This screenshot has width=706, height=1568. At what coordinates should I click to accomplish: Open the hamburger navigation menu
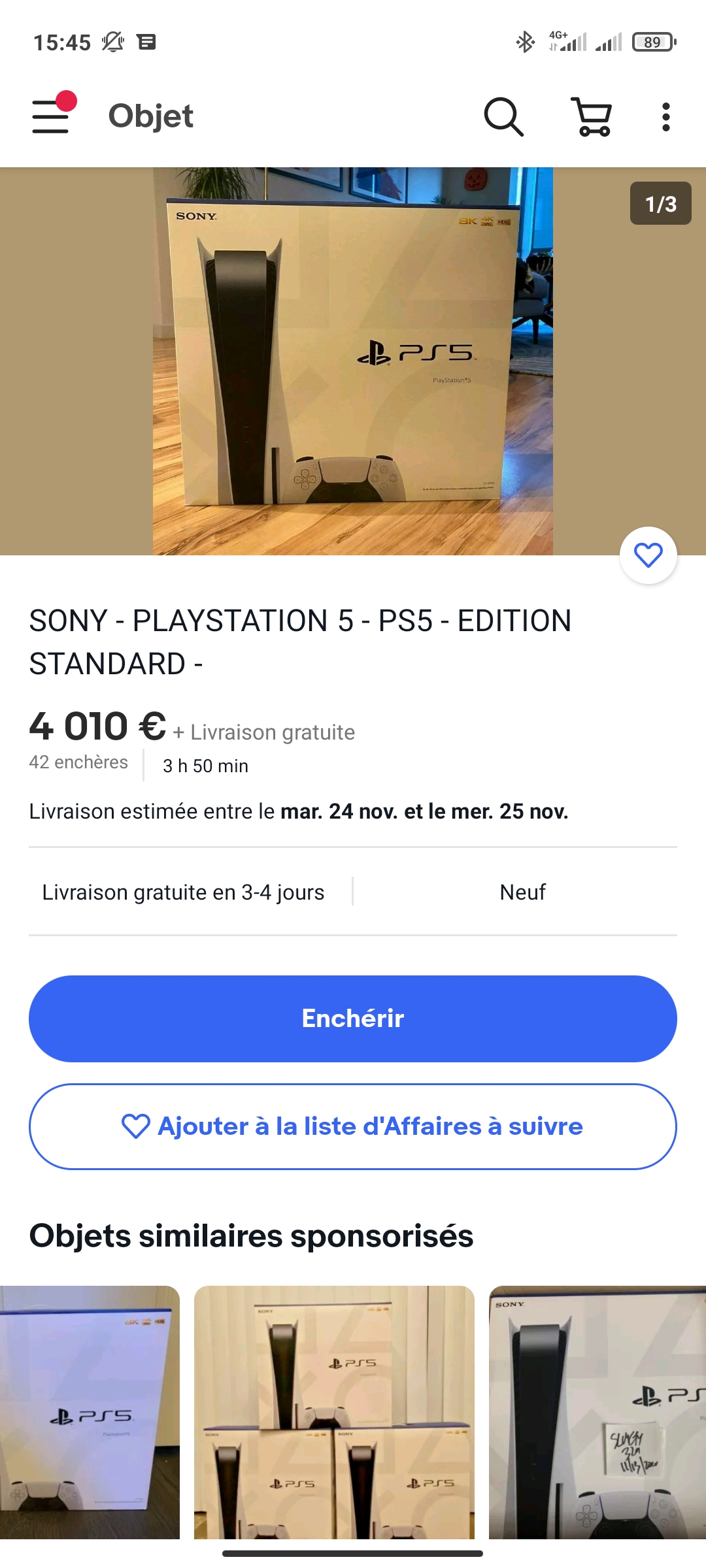coord(51,116)
